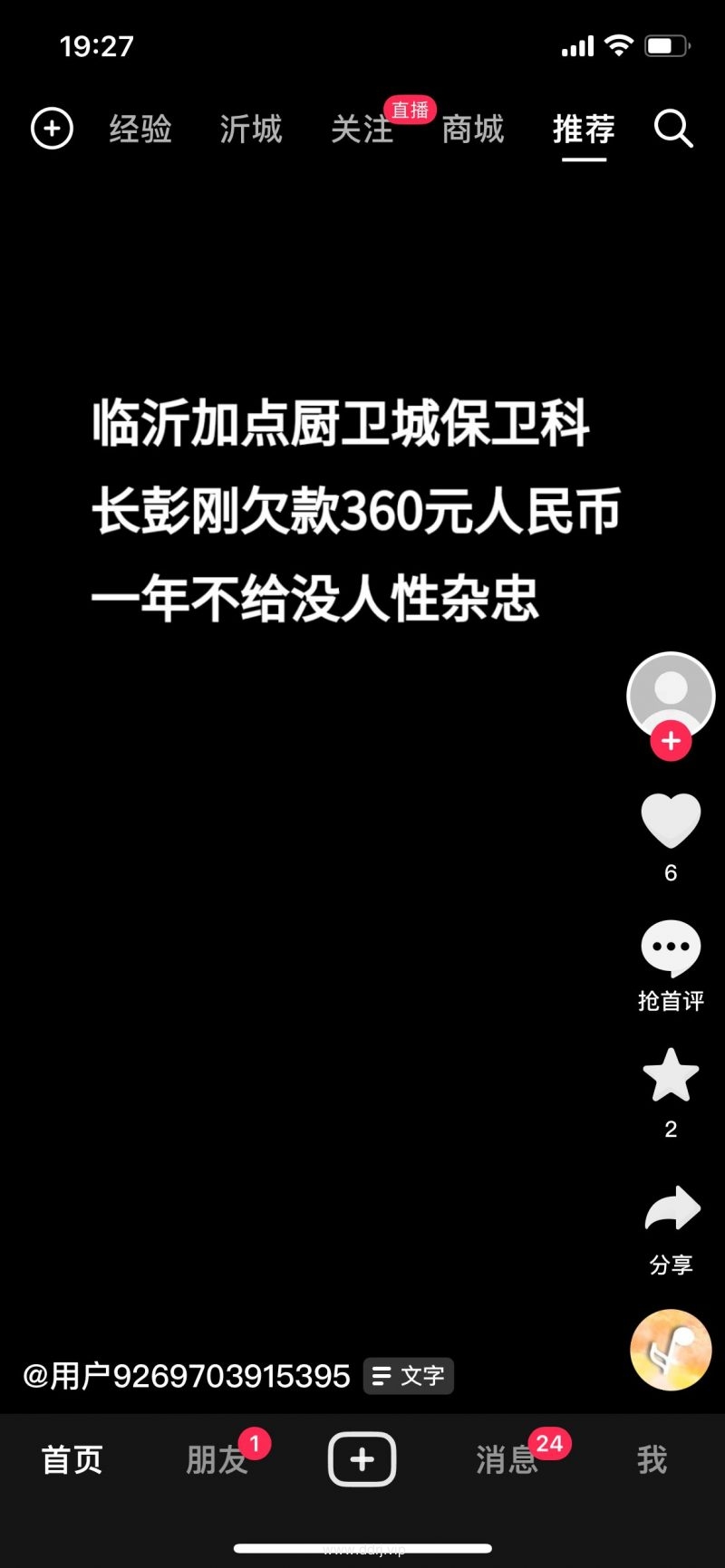Switch to the 经验 tab
Screen dimensions: 725x1568
tap(140, 129)
